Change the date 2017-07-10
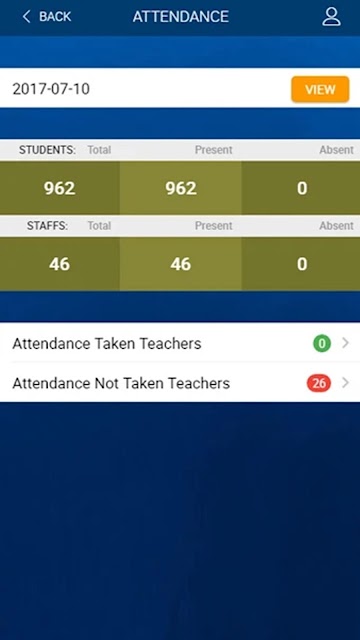360x640 pixels. (x=51, y=89)
